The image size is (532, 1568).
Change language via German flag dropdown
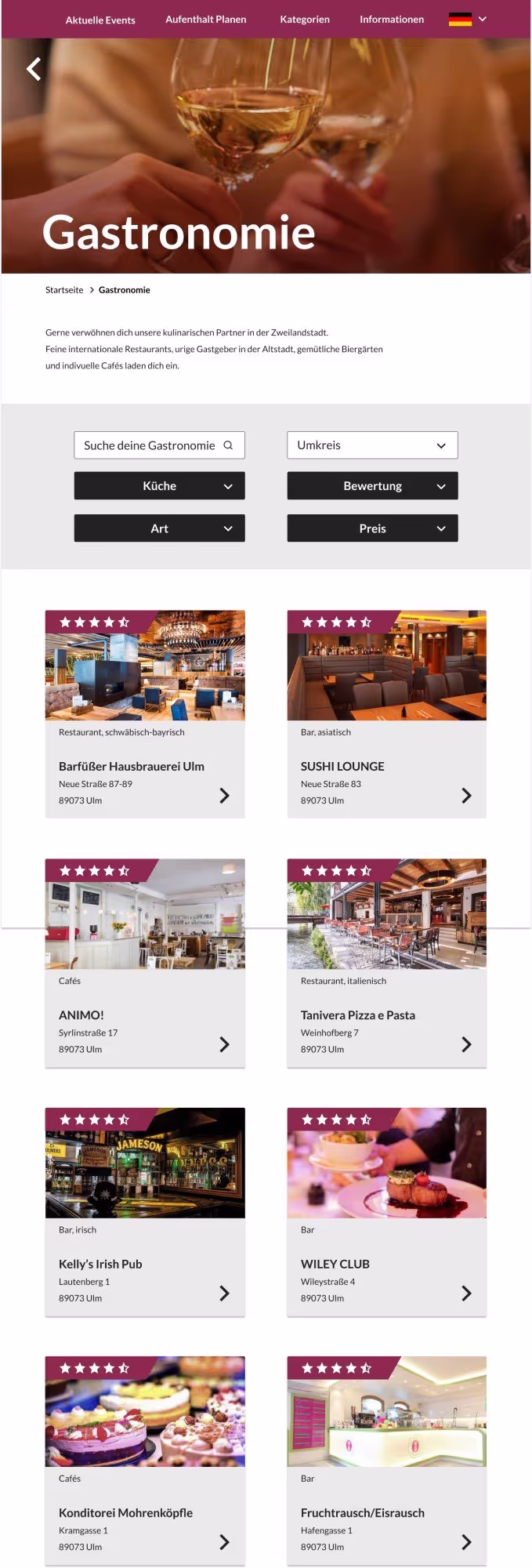(x=468, y=20)
